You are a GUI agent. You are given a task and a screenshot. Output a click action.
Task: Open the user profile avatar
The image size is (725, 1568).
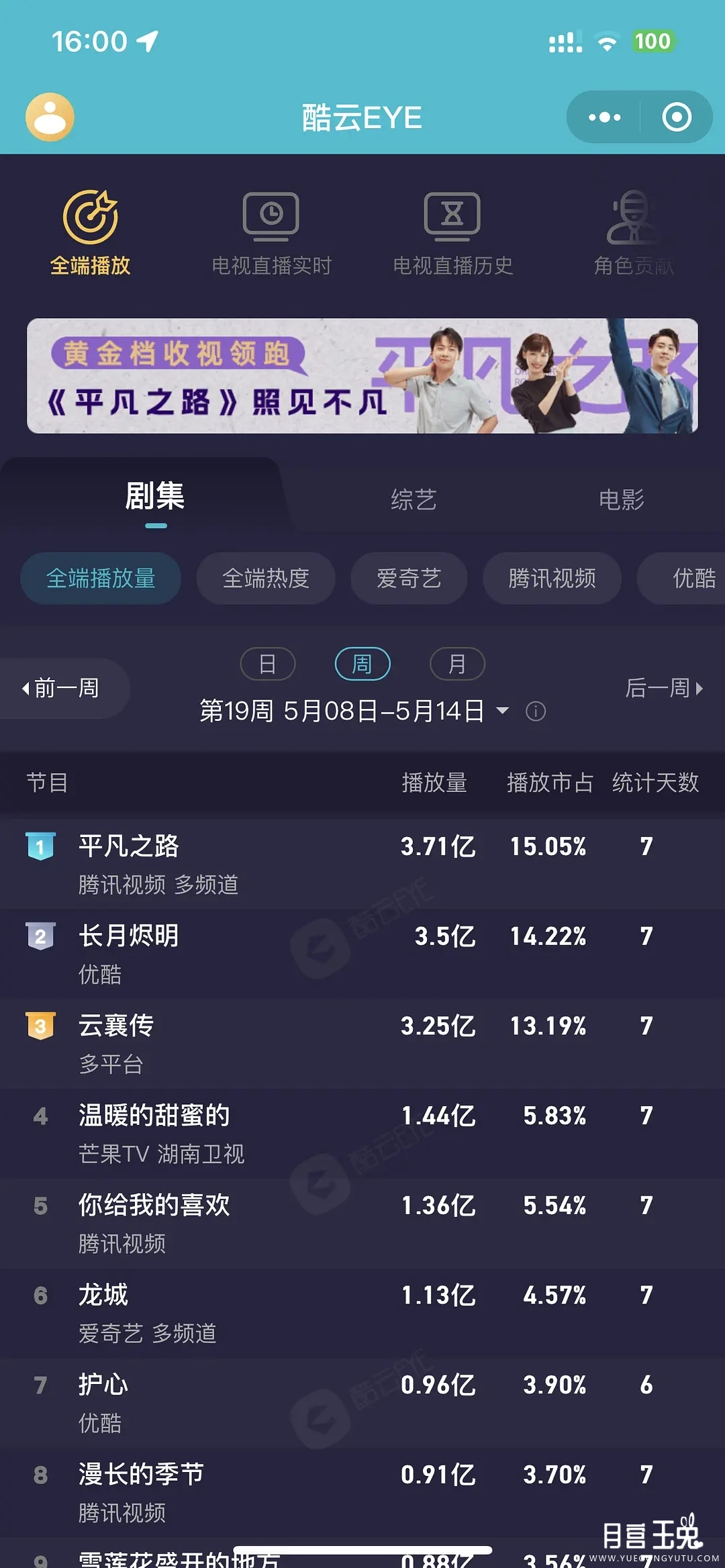coord(50,117)
